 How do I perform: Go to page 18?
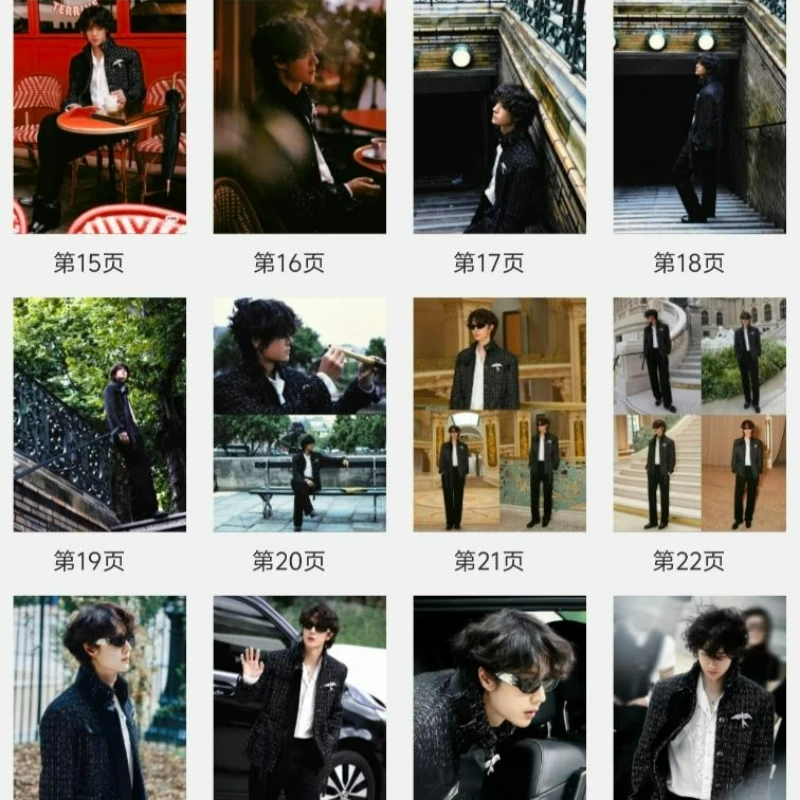pyautogui.click(x=699, y=116)
